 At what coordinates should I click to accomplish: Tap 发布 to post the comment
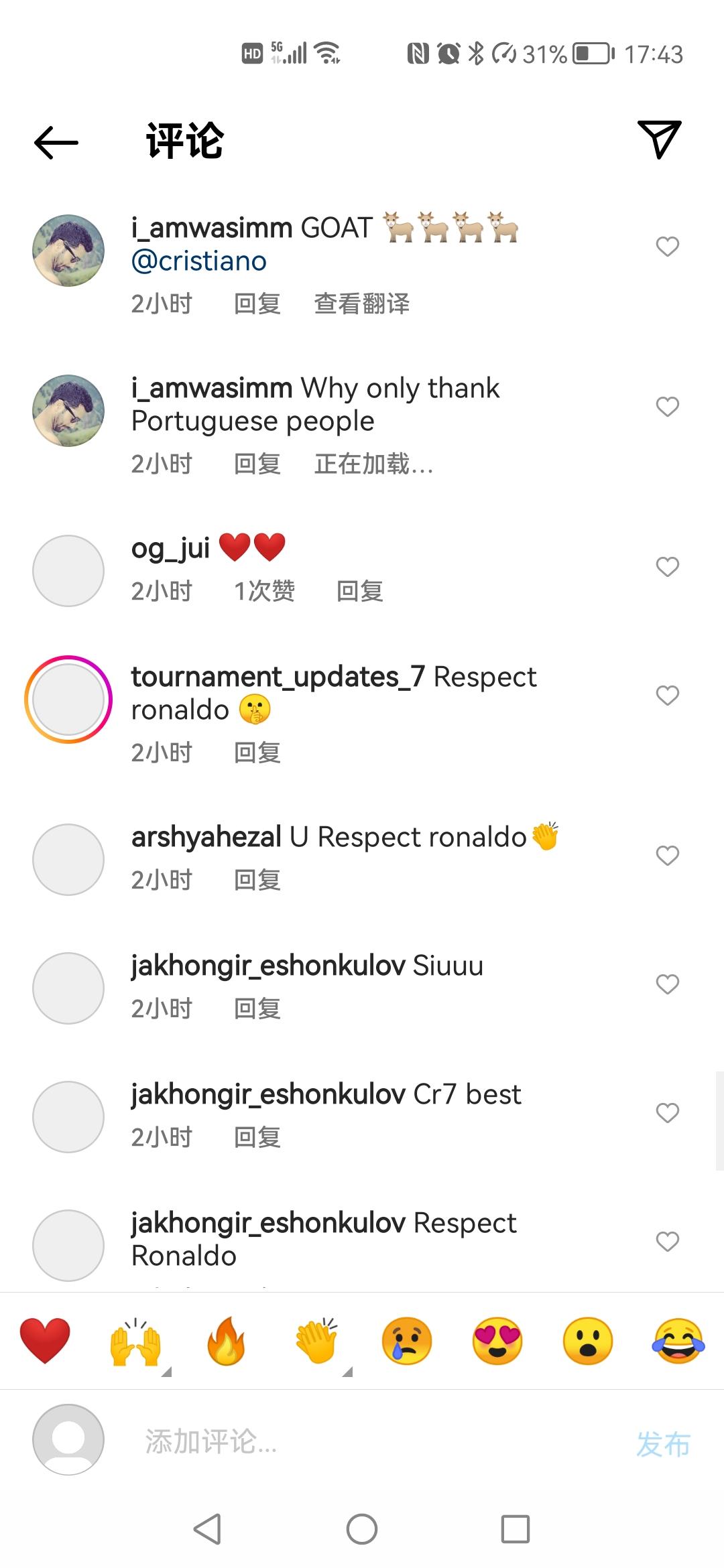click(662, 1444)
